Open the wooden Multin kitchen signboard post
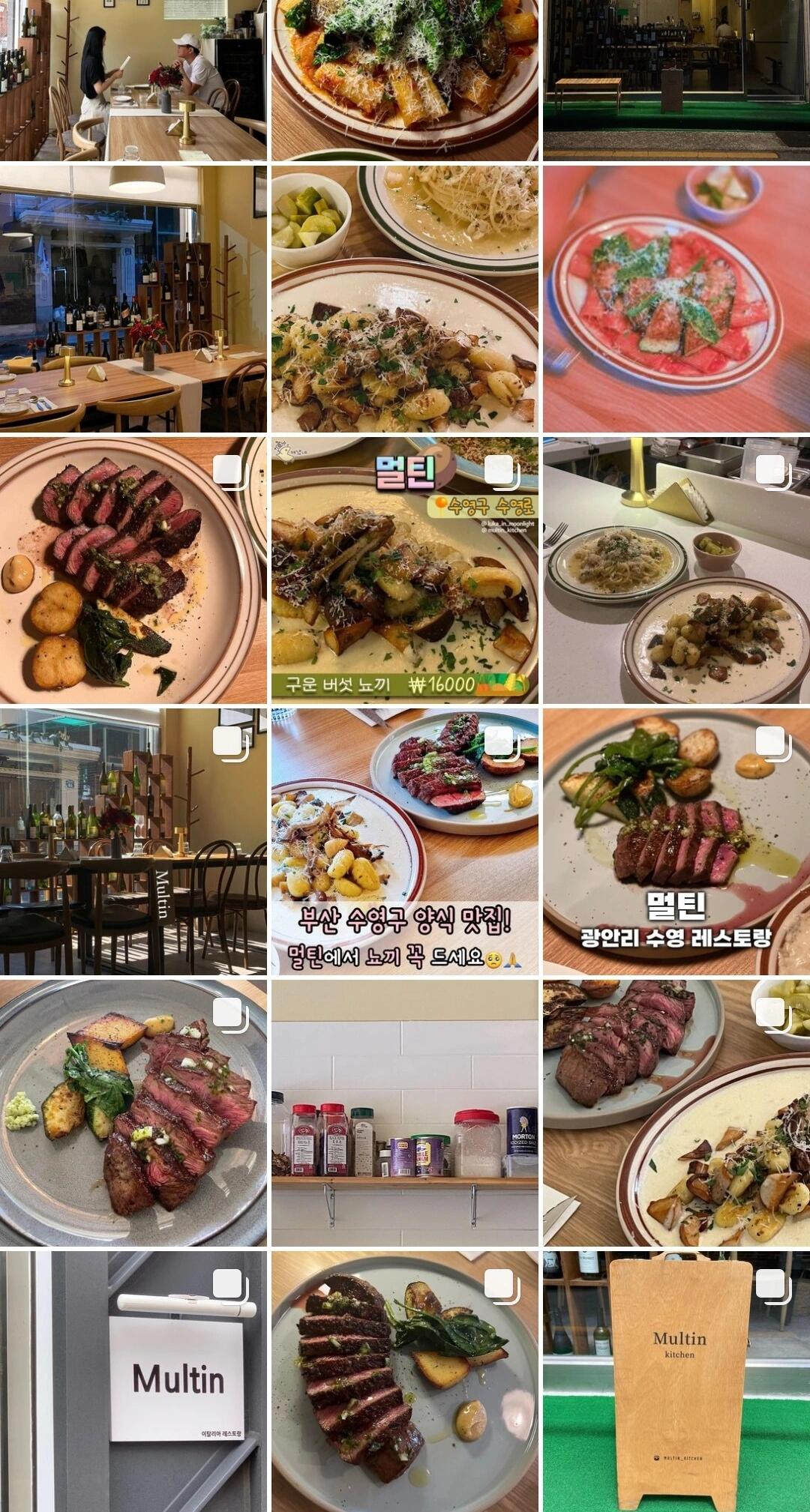The height and width of the screenshot is (1512, 810). coord(676,1381)
